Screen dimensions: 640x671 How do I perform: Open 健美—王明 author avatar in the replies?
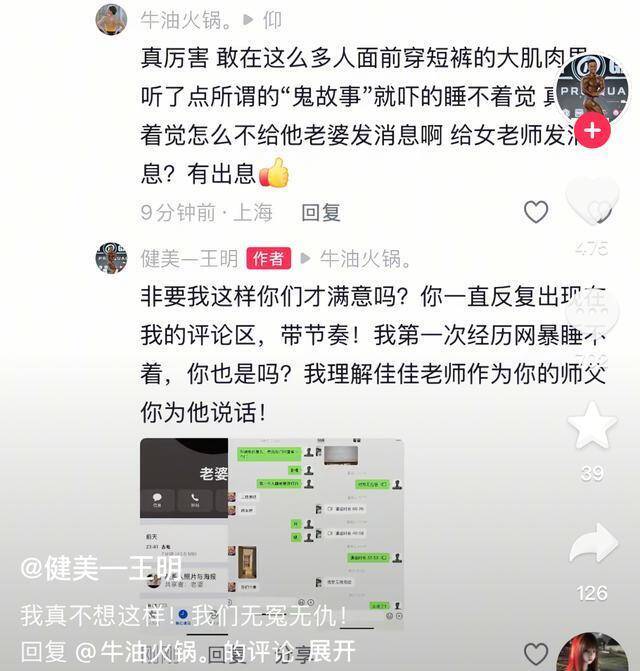pyautogui.click(x=111, y=258)
